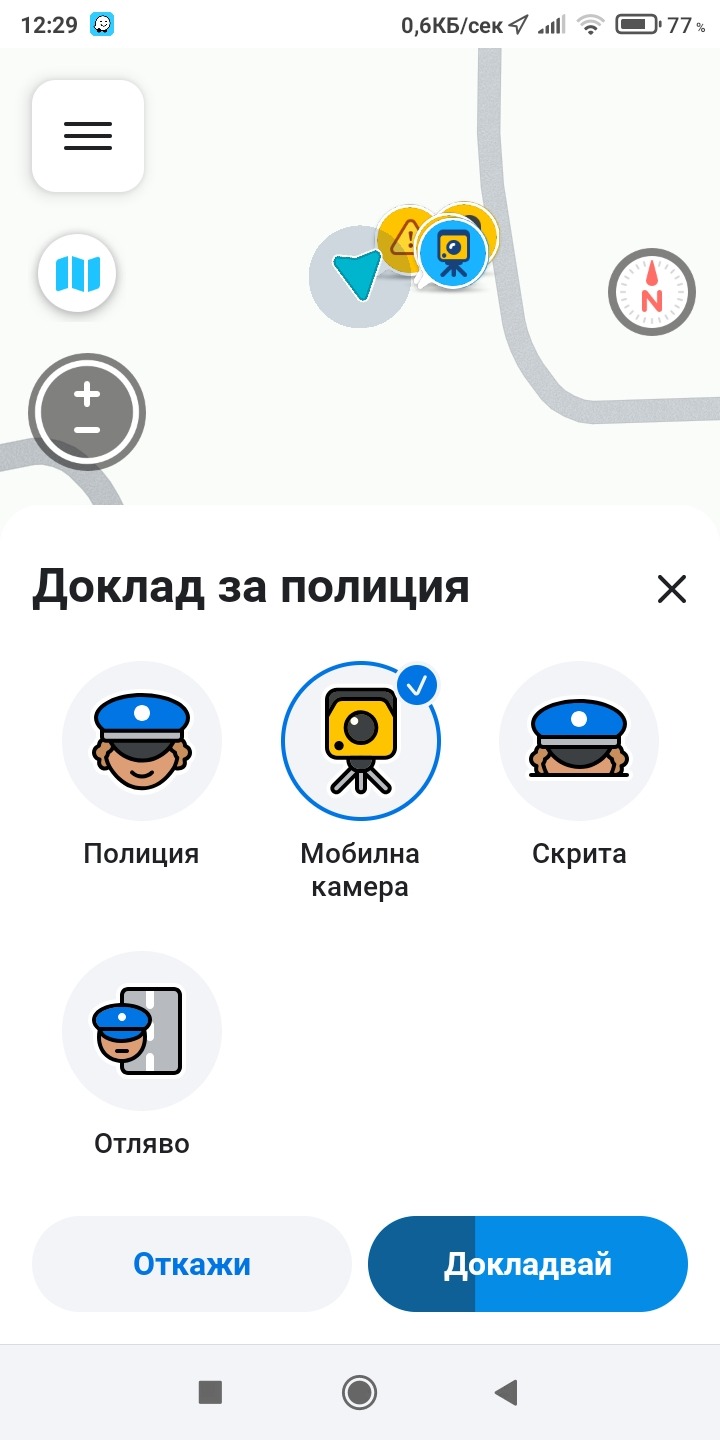720x1440 pixels.
Task: Go back using system back button
Action: point(507,1392)
